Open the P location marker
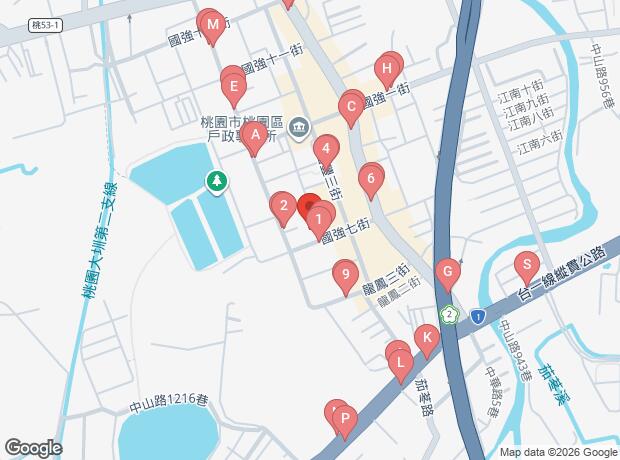620x460 pixels. coord(344,419)
